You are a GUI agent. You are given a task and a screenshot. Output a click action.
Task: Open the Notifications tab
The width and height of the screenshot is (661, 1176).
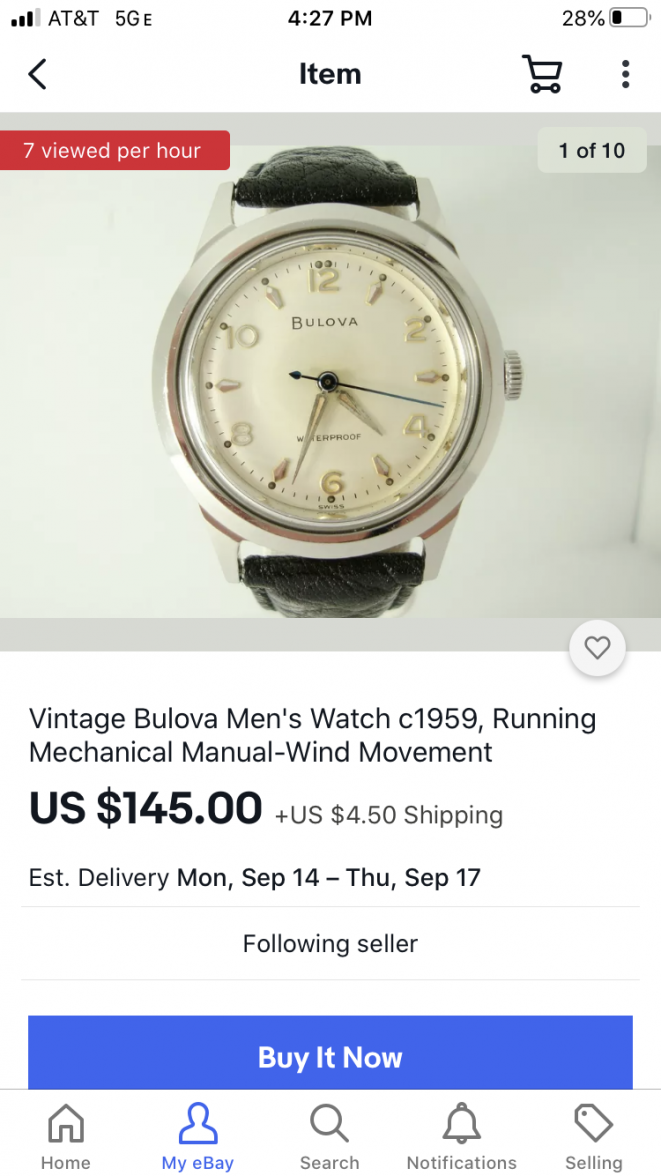coord(461,1137)
